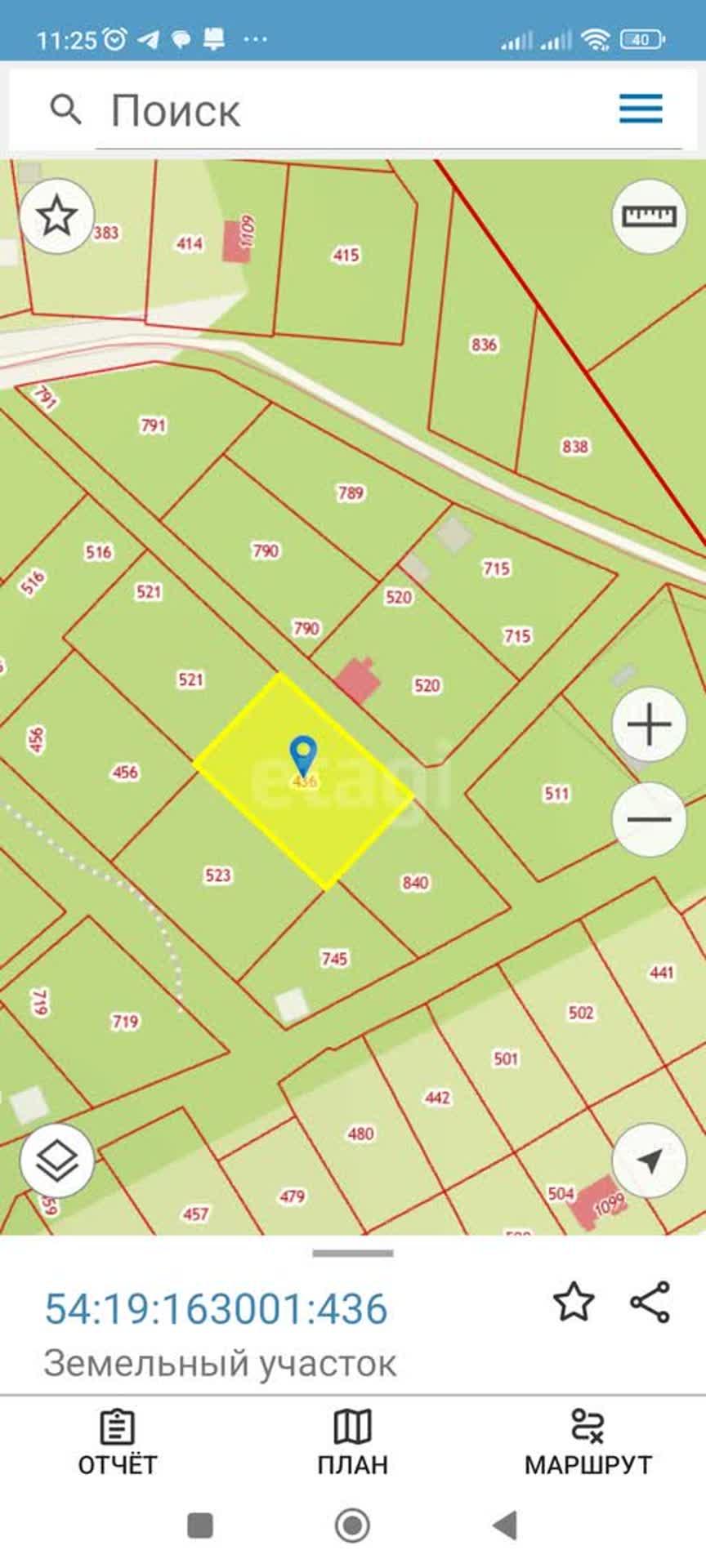Expand the parcel info sheet handle

tap(353, 1254)
